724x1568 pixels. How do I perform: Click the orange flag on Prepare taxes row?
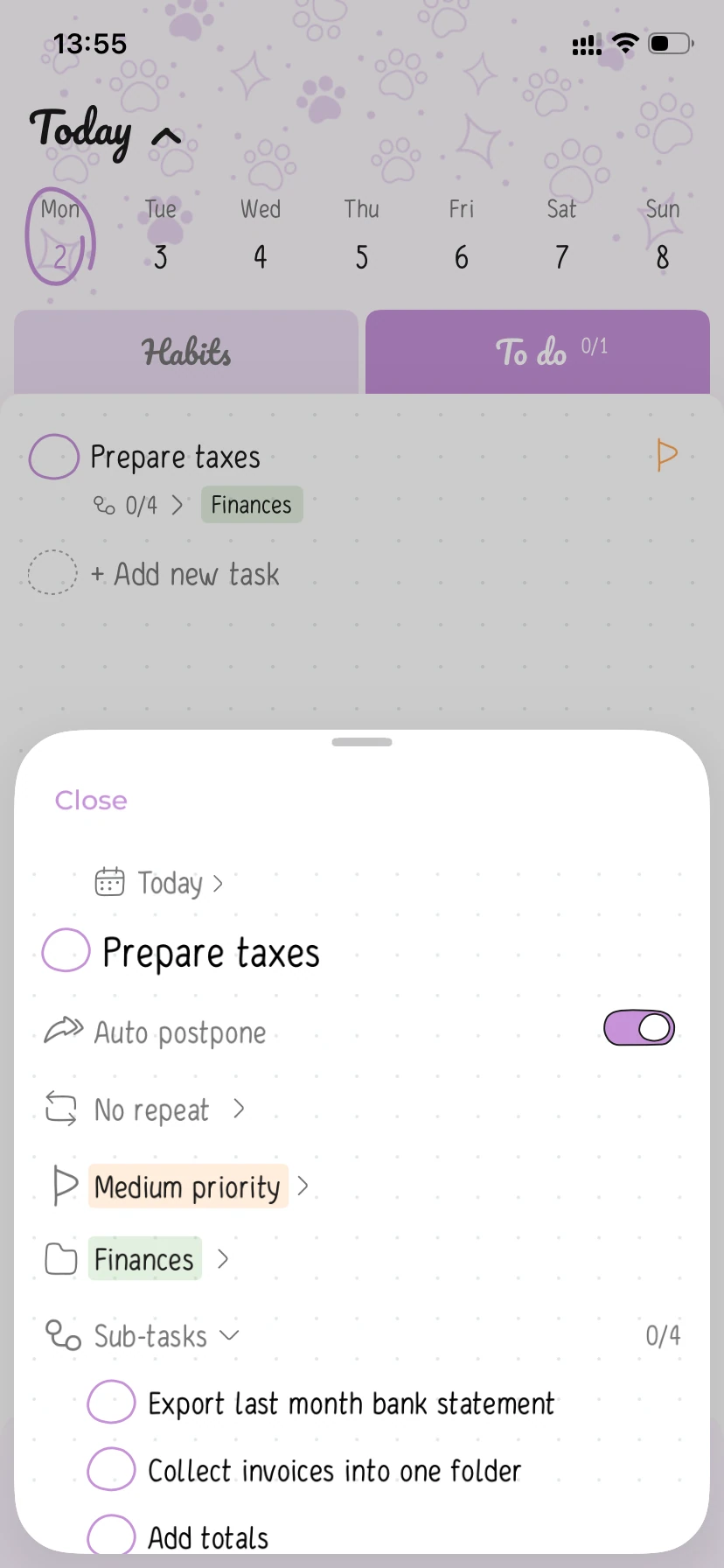[667, 456]
